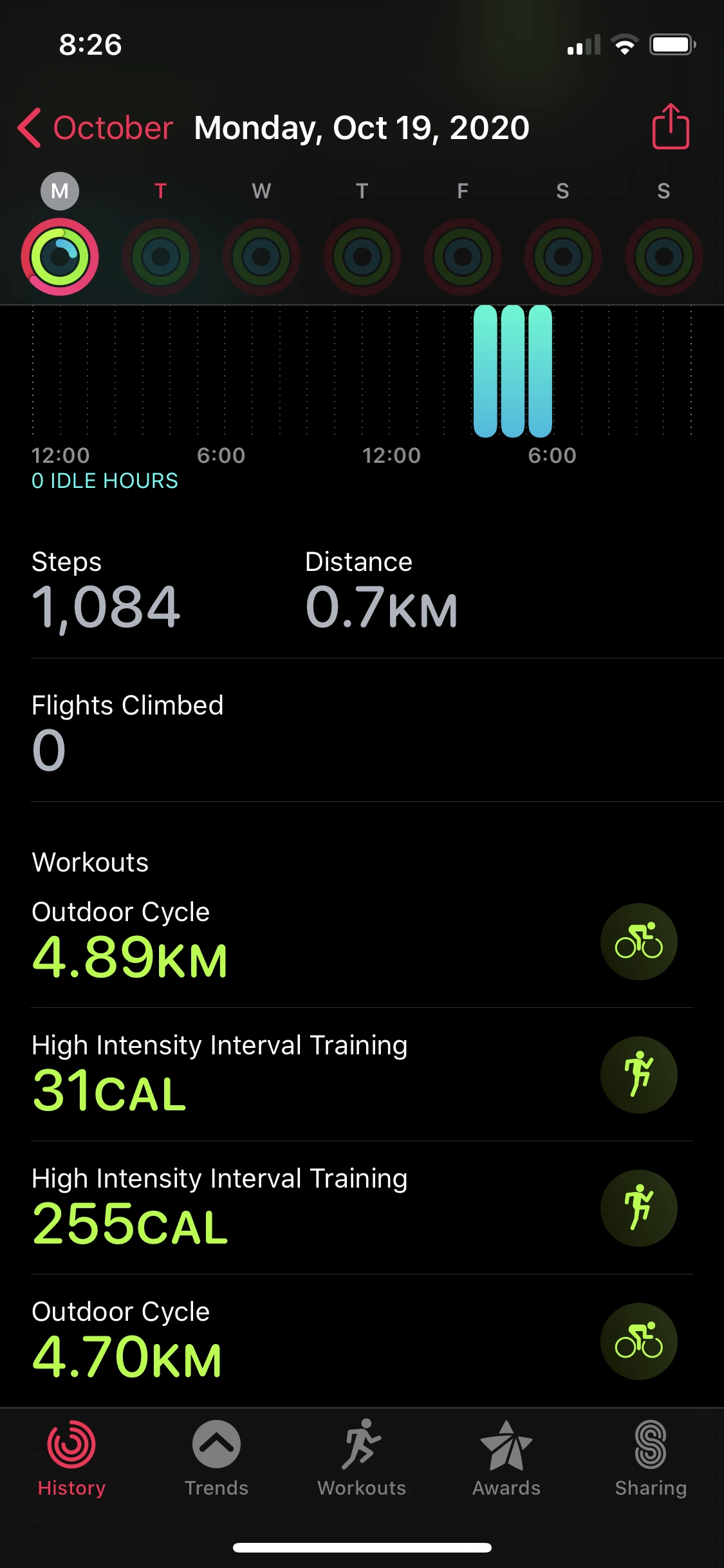Select Friday's activity rings
Viewport: 724px width, 1568px height.
(462, 256)
